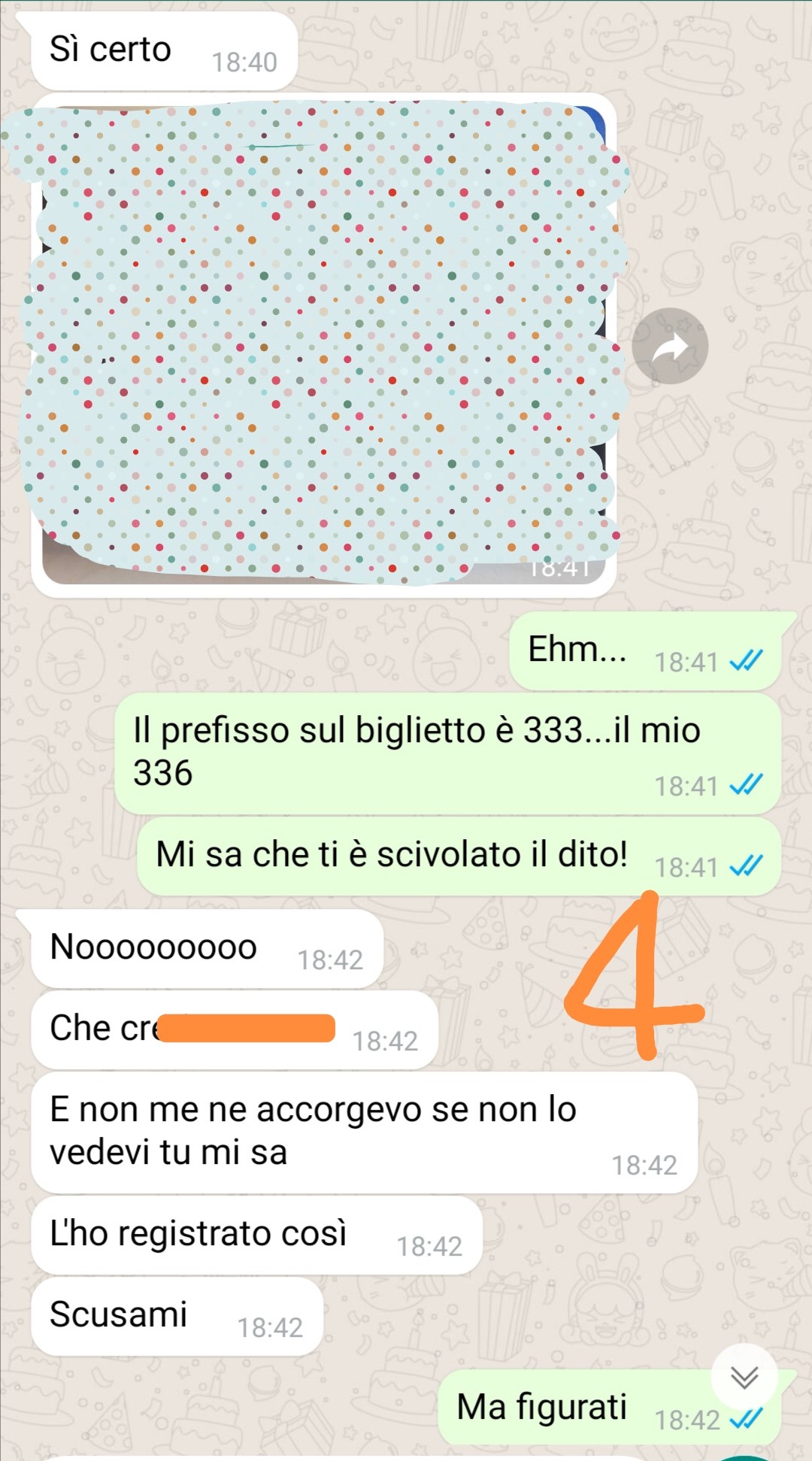
Task: Forward the received image with the arrow button
Action: (670, 347)
